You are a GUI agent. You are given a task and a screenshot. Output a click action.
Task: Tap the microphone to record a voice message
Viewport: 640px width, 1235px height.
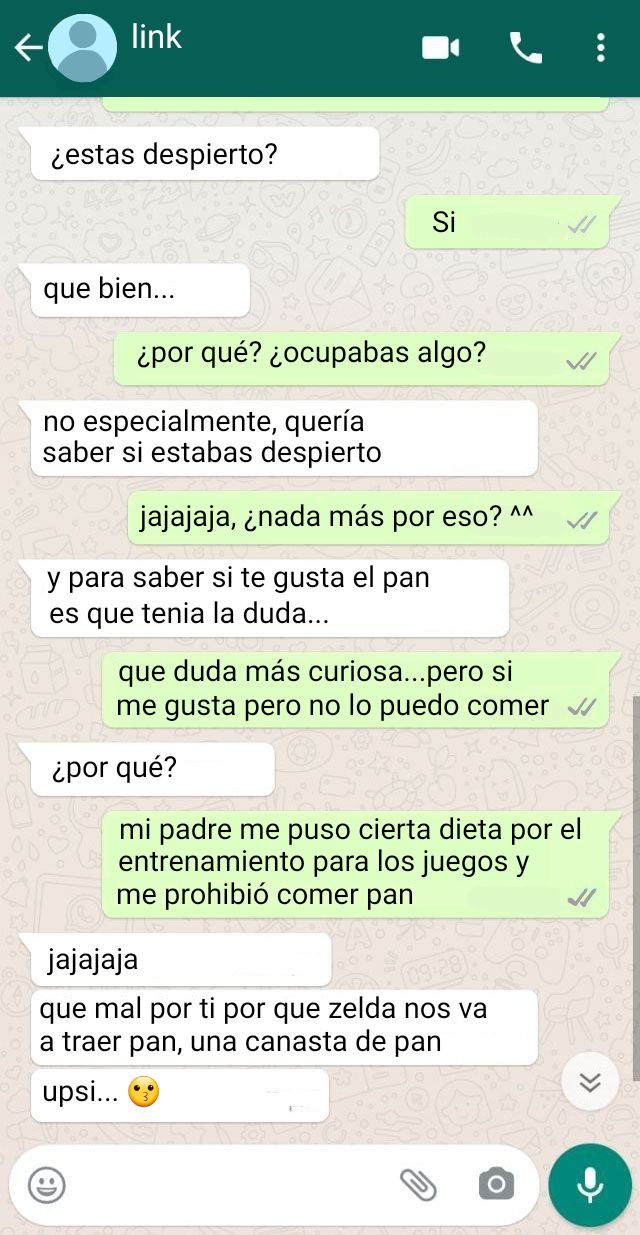click(x=590, y=1185)
